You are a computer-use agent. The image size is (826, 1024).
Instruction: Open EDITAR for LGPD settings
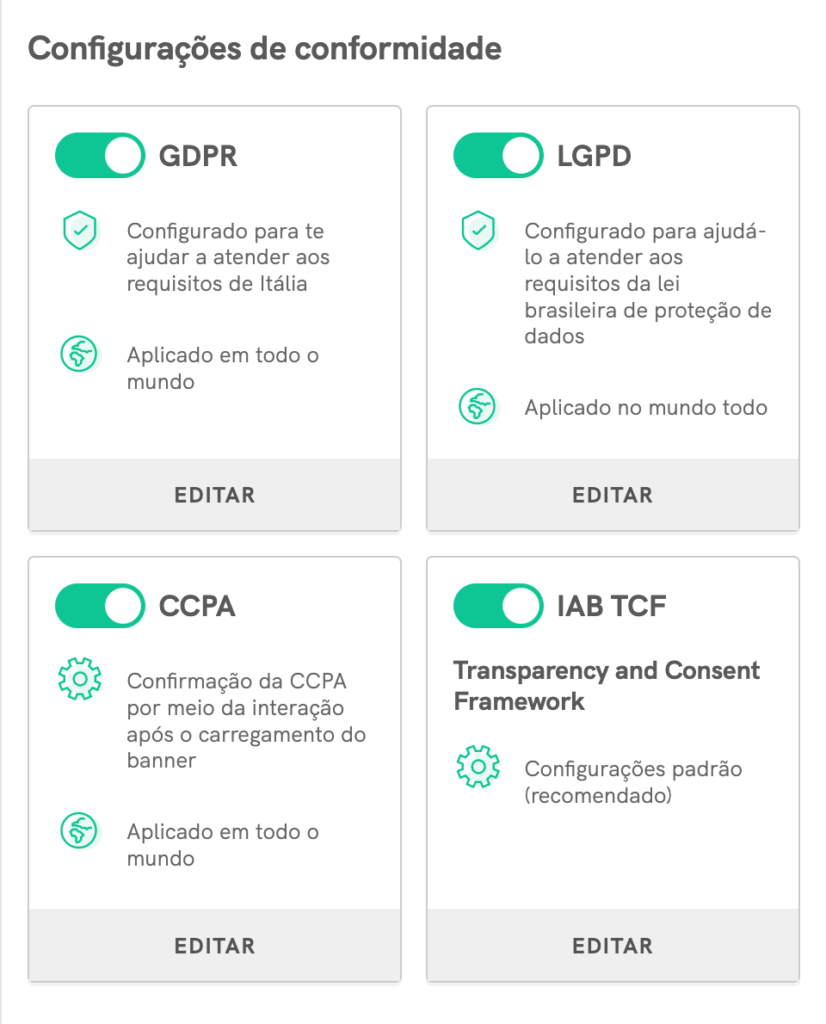tap(612, 495)
